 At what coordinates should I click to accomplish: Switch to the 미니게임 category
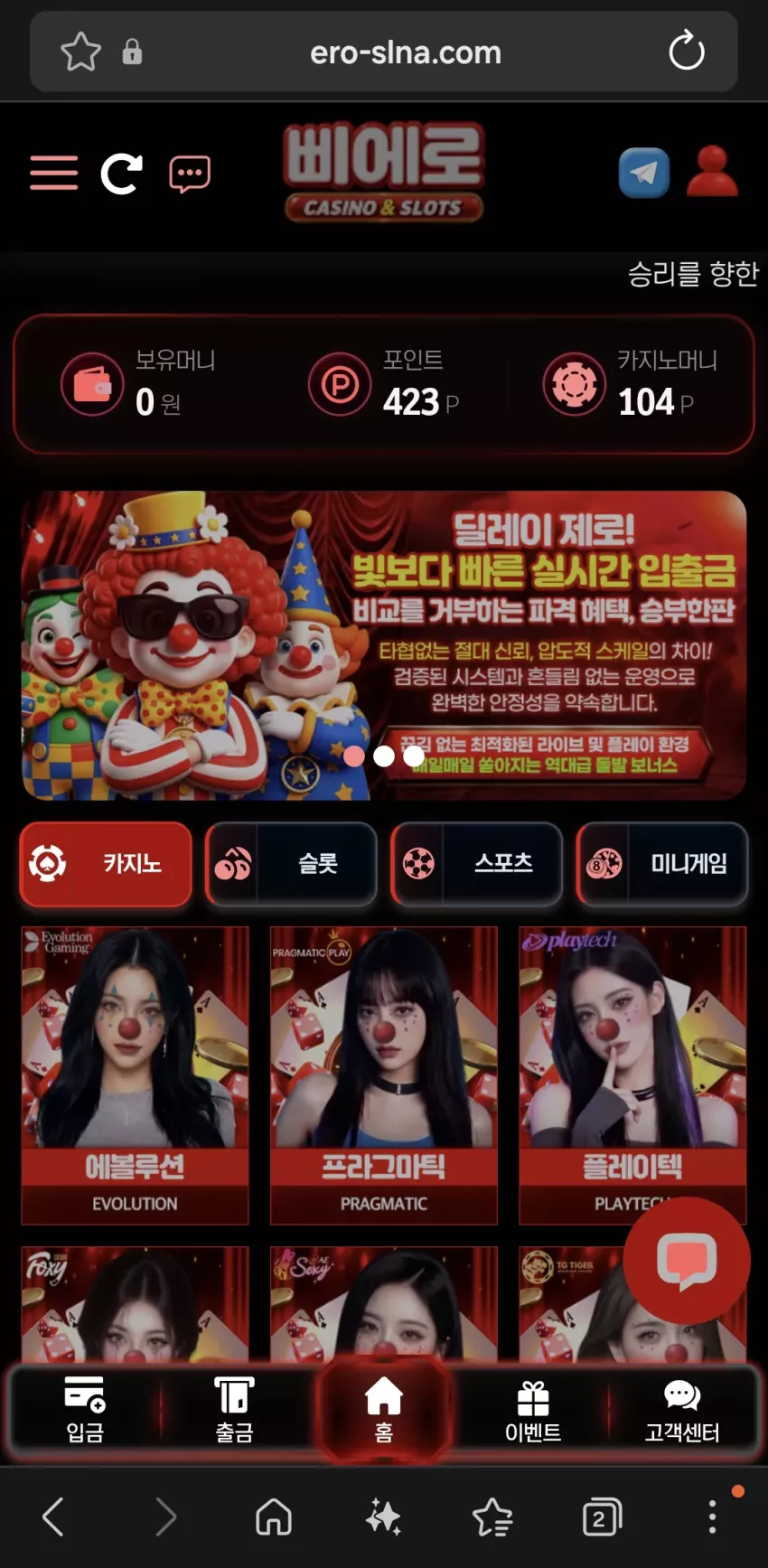662,864
